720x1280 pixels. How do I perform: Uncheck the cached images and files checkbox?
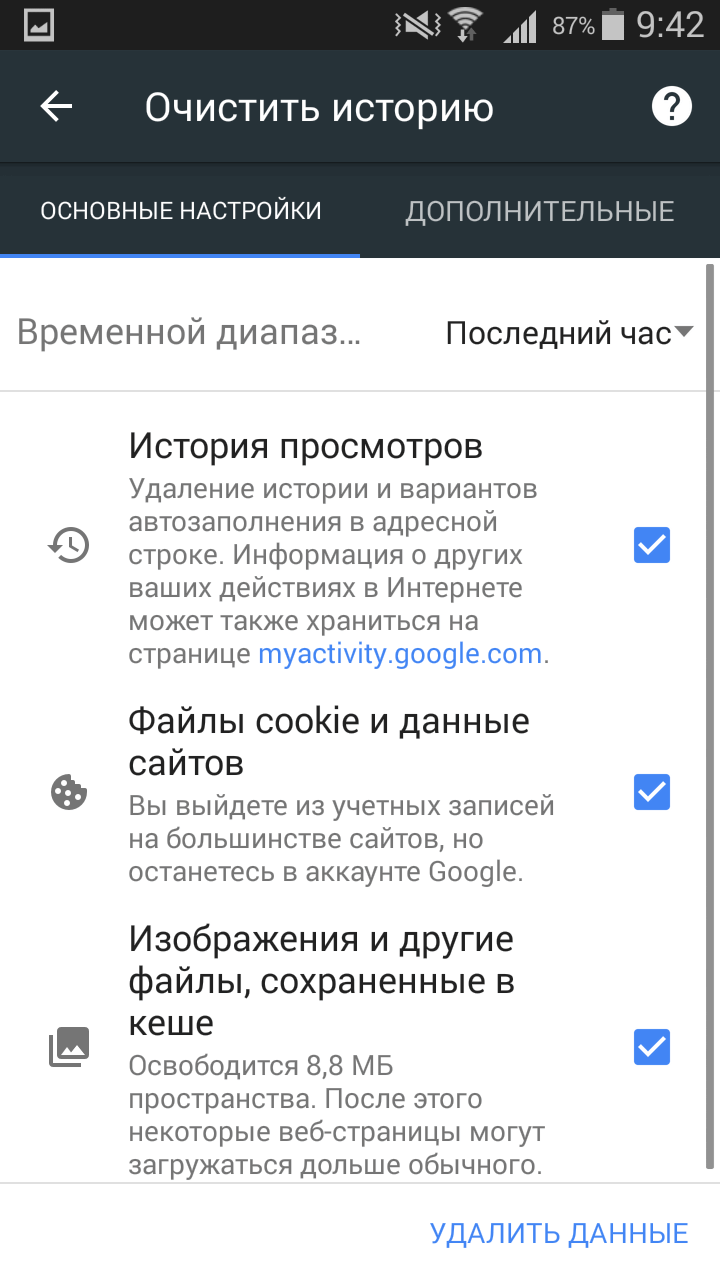[652, 1047]
